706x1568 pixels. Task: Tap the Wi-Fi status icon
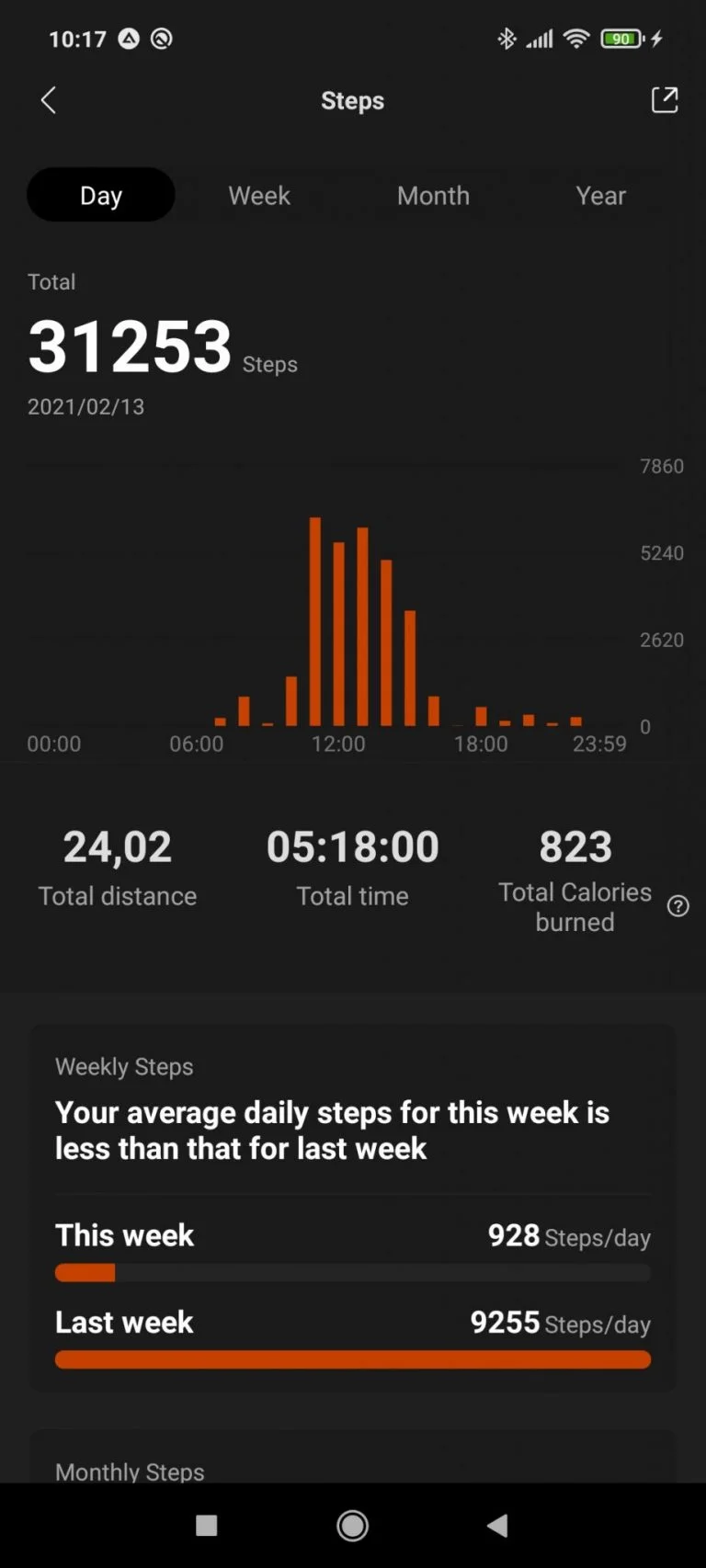click(576, 39)
